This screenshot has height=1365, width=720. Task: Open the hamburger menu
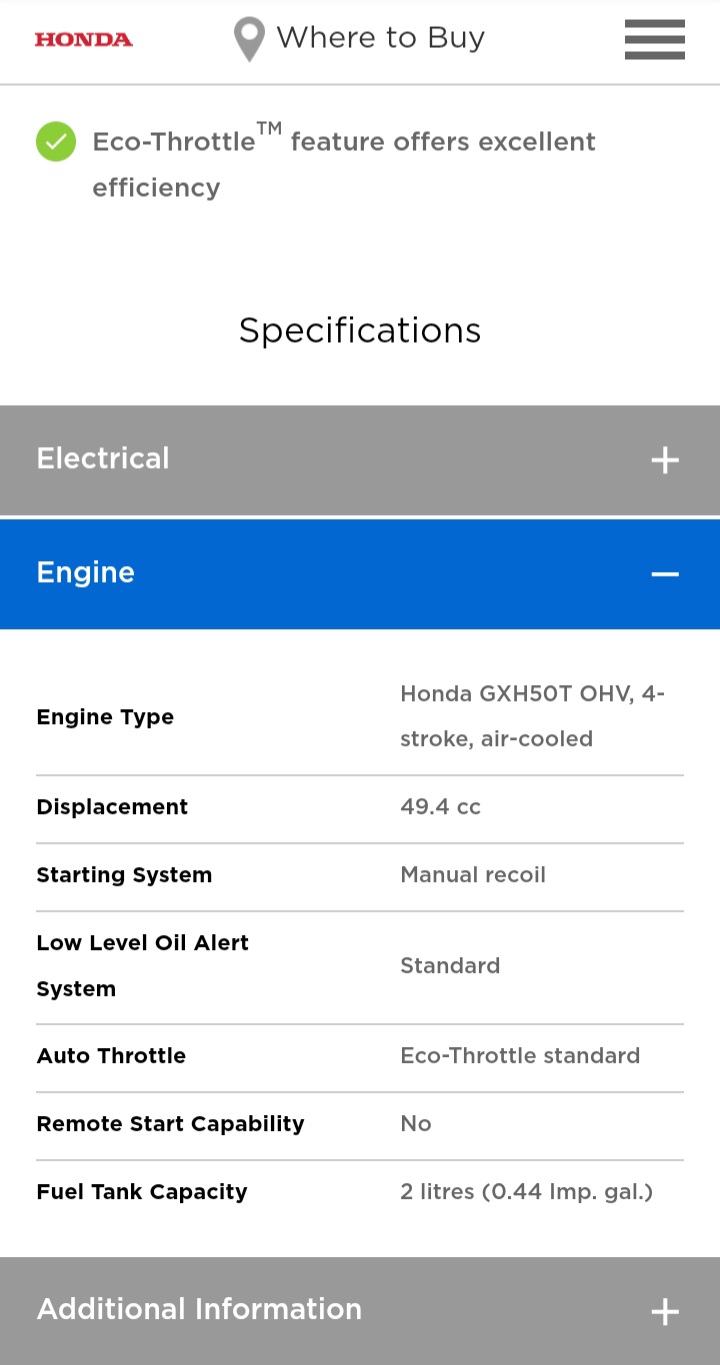coord(654,40)
